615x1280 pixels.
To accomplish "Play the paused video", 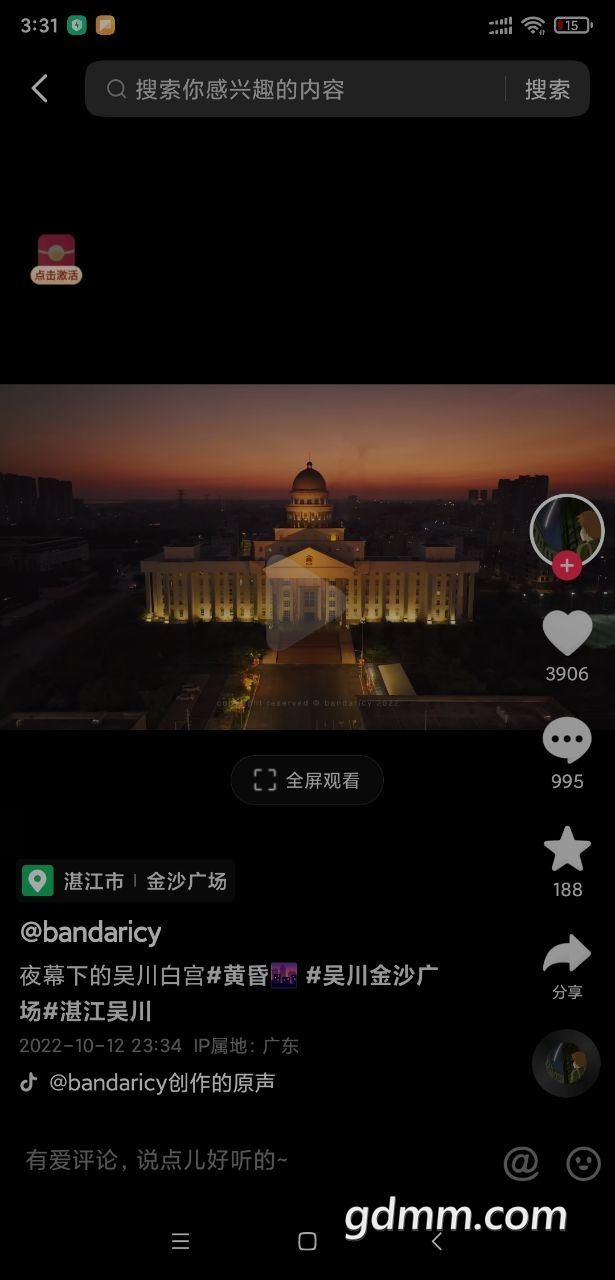I will [x=307, y=600].
